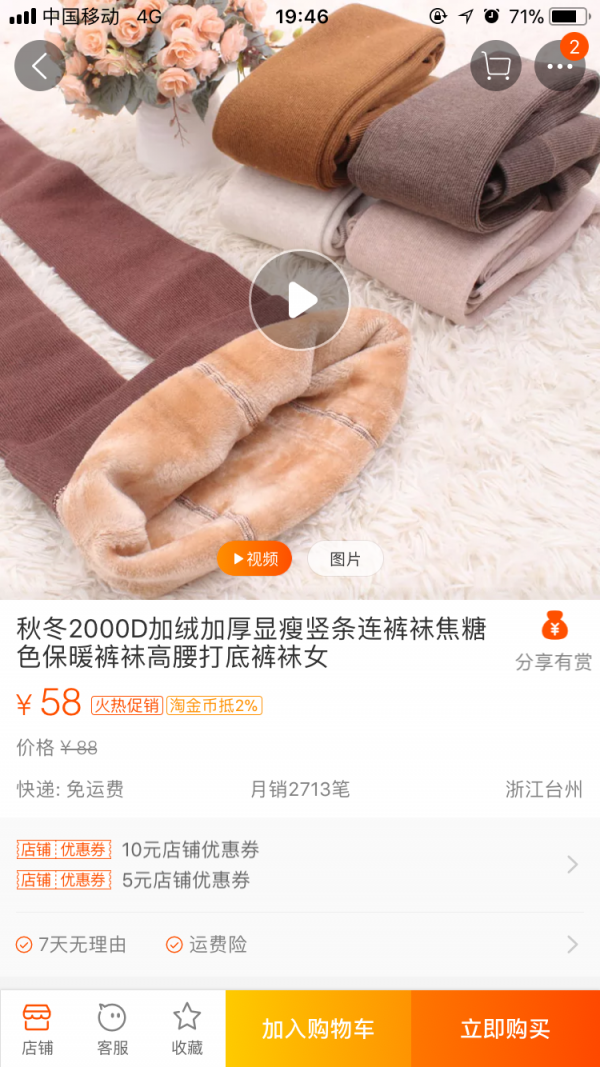This screenshot has height=1067, width=600.
Task: Add the item to favorites with 收藏
Action: pos(187,1028)
